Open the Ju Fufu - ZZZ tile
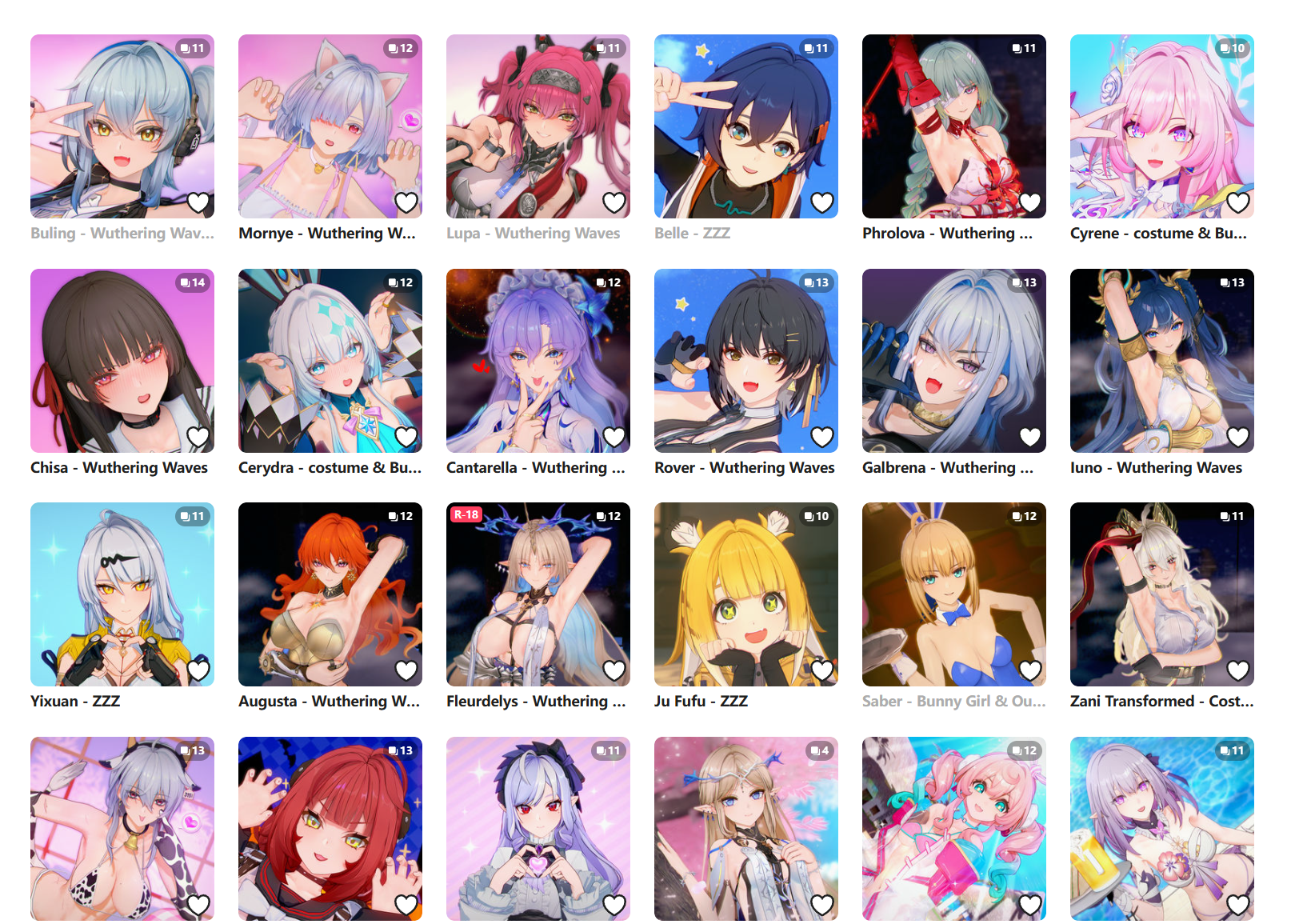 pyautogui.click(x=745, y=594)
